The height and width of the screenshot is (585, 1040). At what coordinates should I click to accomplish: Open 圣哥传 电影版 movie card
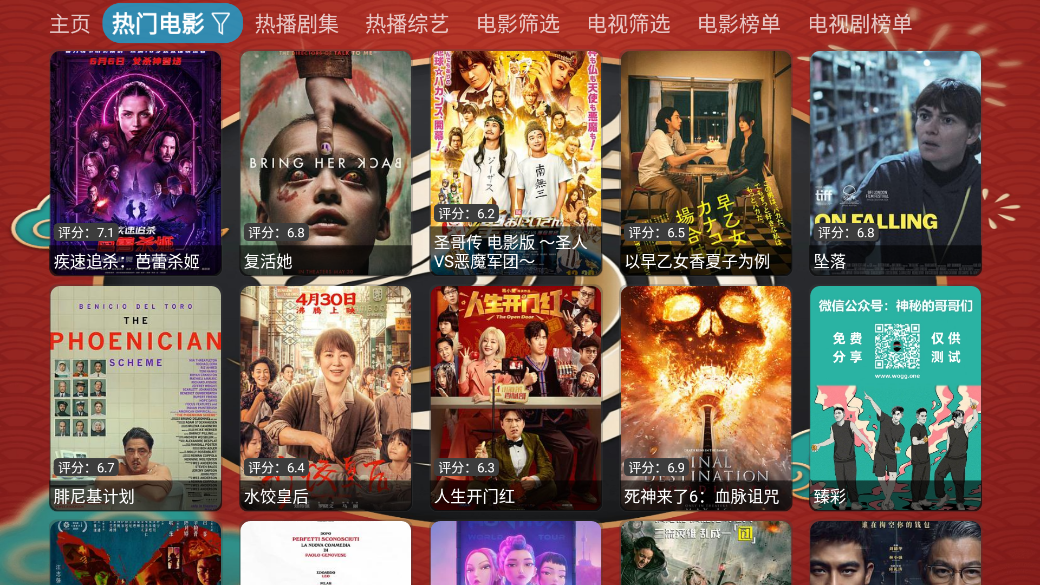coord(516,163)
